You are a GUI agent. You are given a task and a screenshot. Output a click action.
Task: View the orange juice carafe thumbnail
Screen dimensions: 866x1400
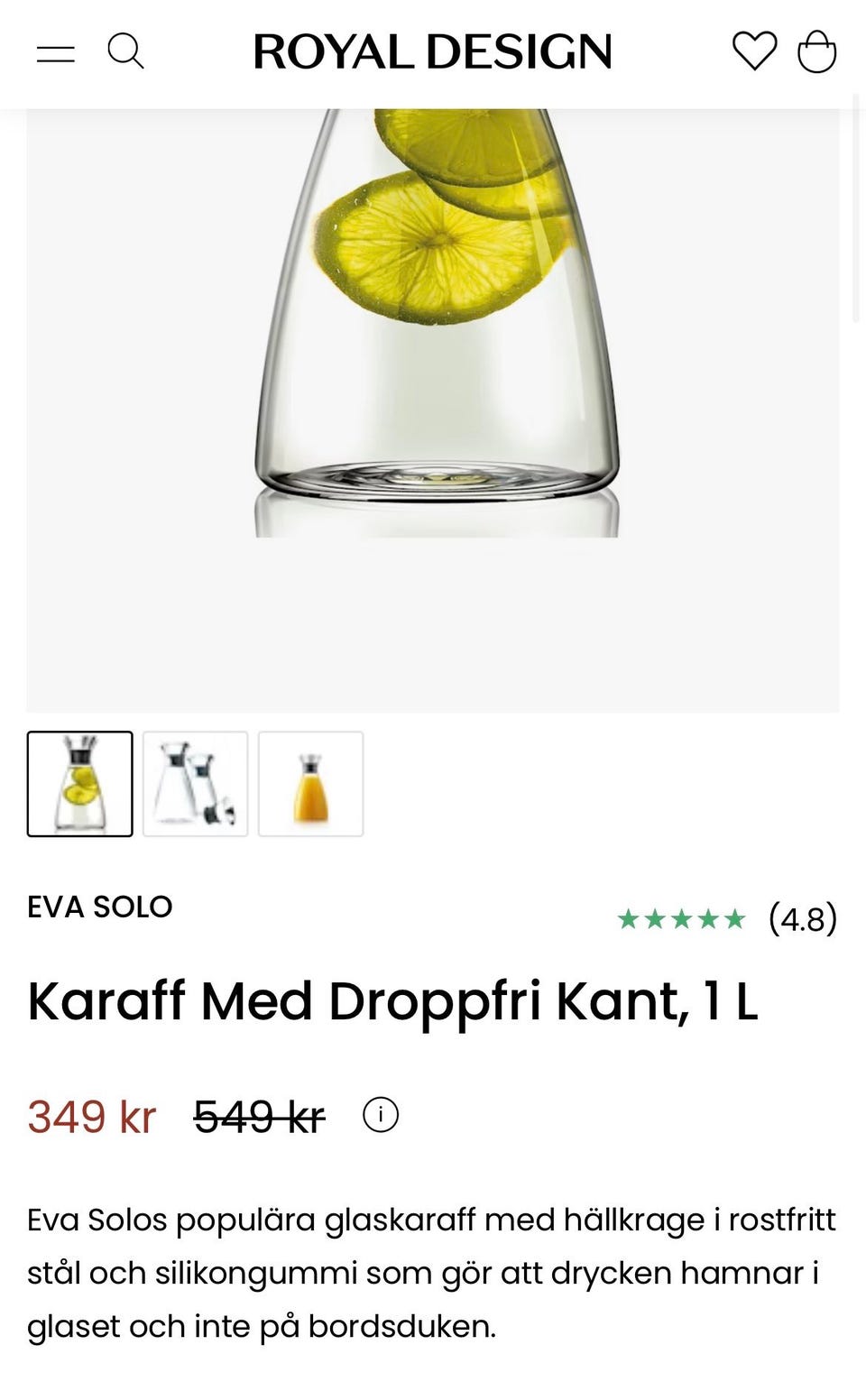(311, 784)
